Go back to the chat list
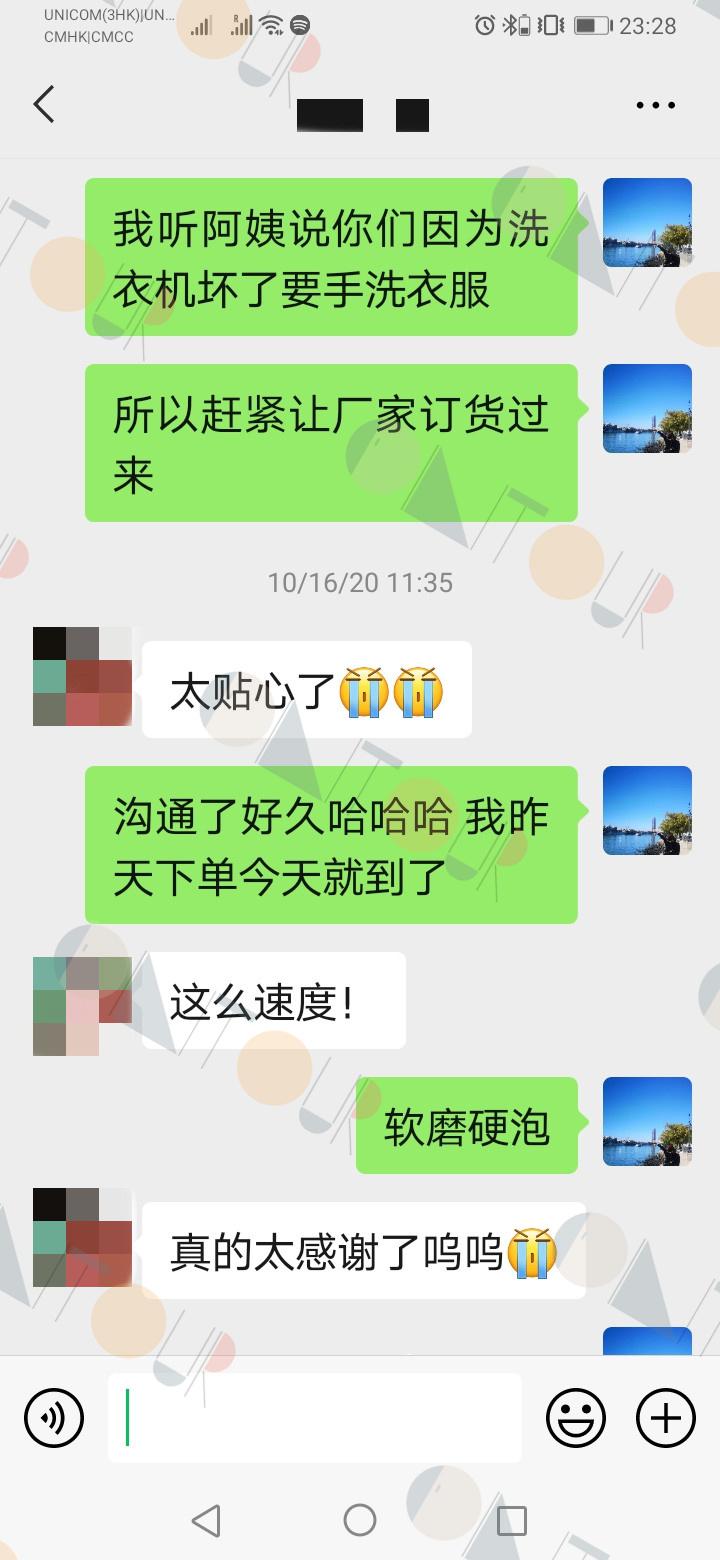Viewport: 720px width, 1560px height. 44,104
